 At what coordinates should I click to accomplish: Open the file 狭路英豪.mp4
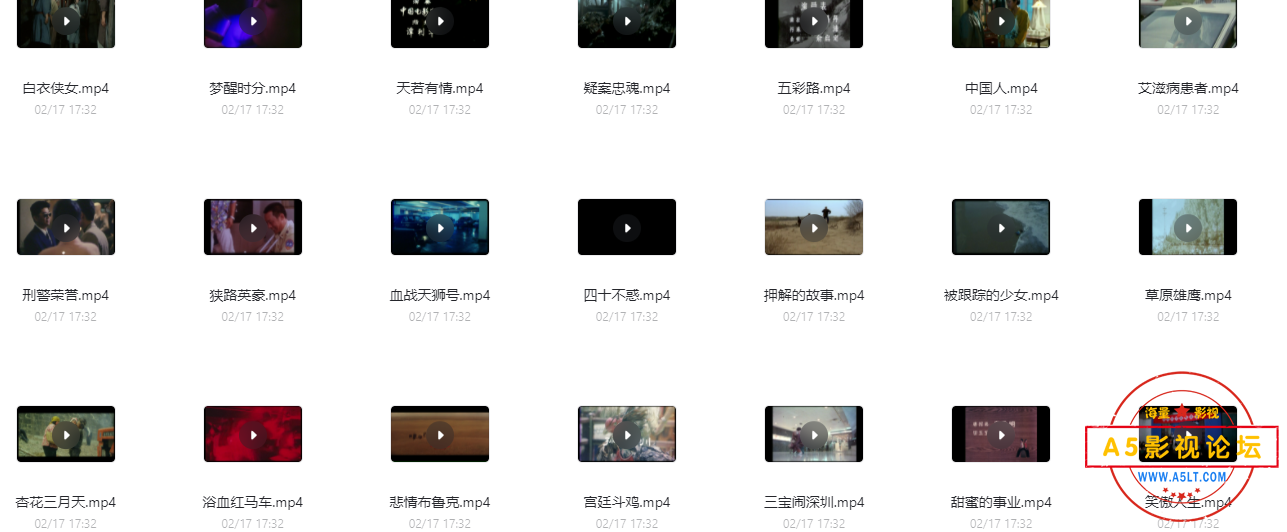[253, 228]
